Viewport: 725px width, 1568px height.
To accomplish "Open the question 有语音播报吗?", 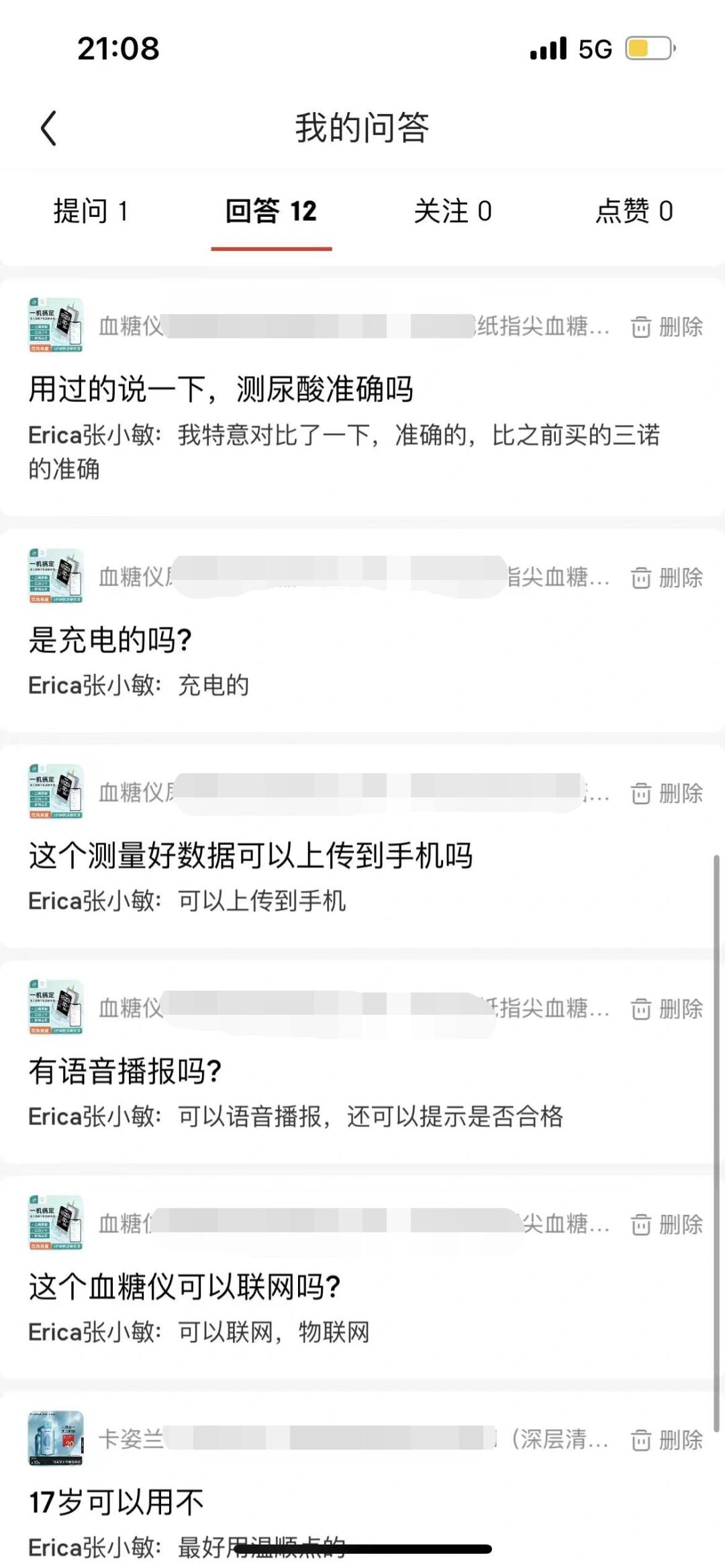I will click(x=125, y=1071).
